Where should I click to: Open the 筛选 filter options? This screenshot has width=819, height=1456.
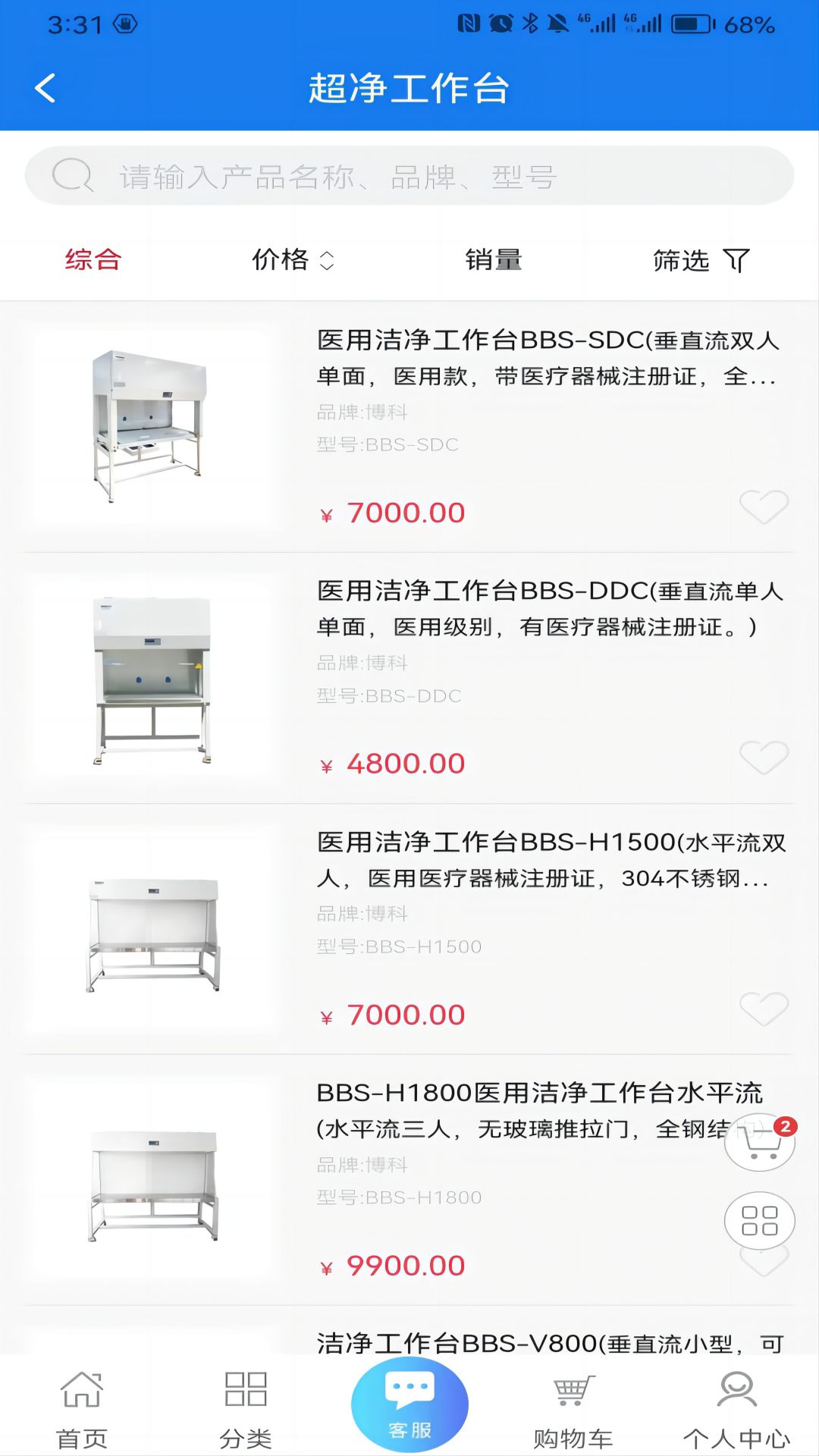coord(701,260)
